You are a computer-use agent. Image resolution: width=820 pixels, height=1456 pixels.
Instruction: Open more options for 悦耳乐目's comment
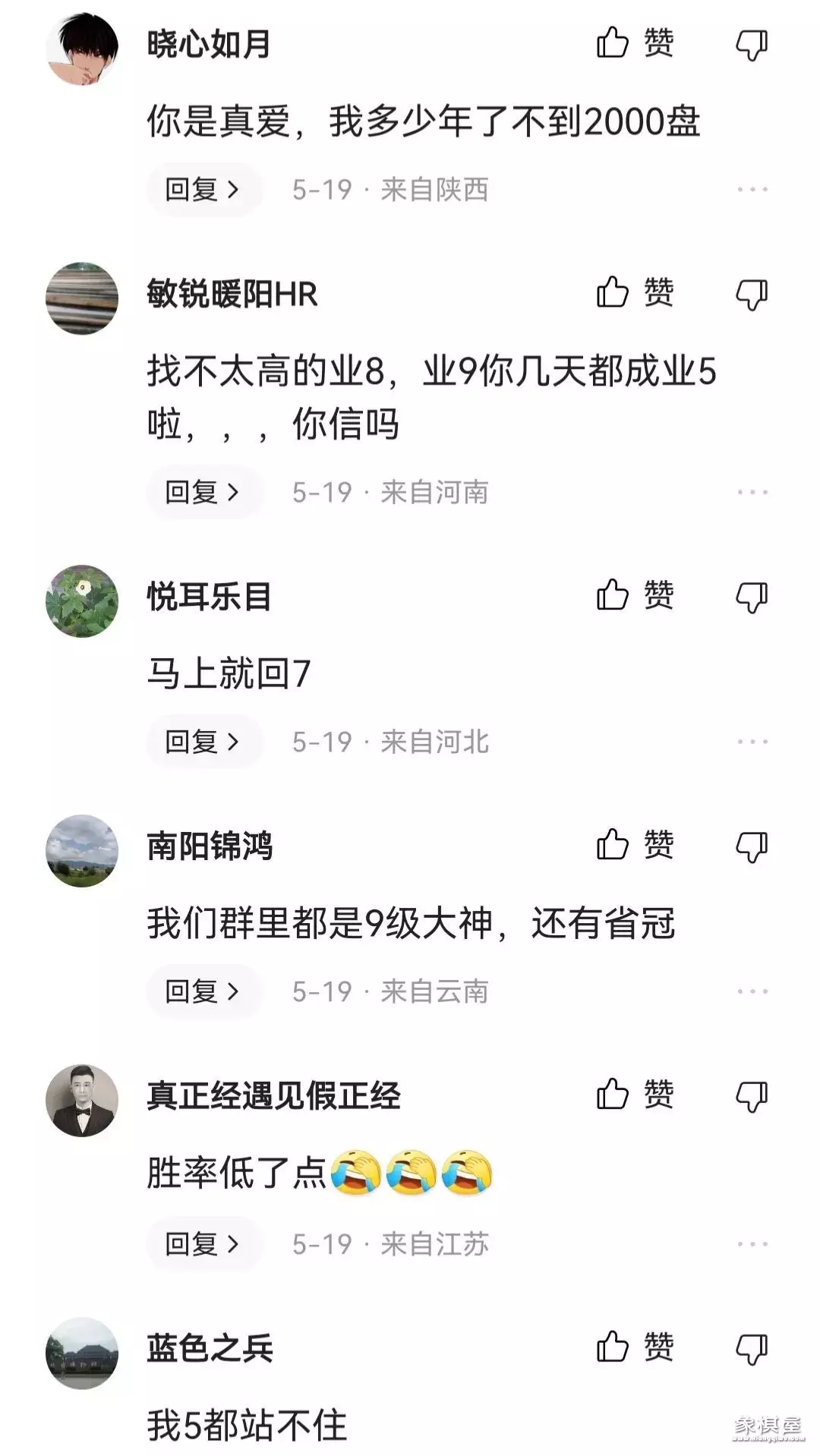[x=752, y=741]
